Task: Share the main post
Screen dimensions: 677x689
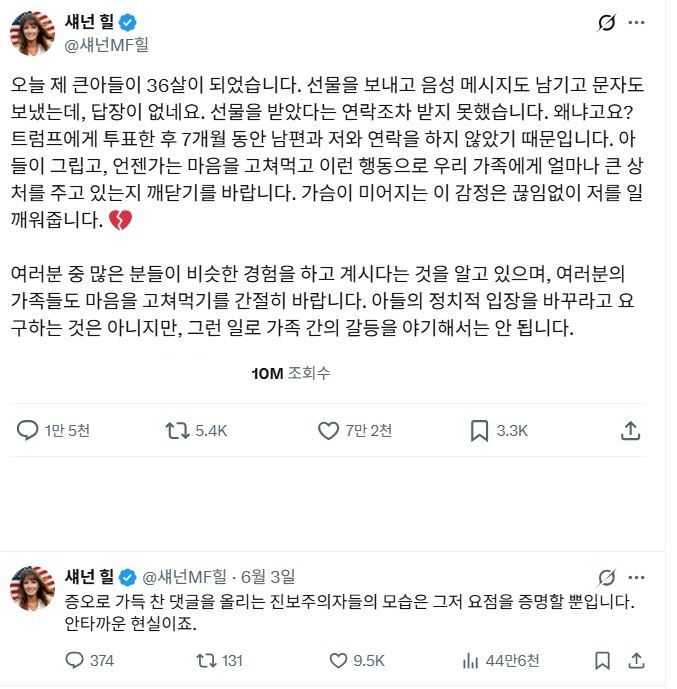Action: (630, 430)
